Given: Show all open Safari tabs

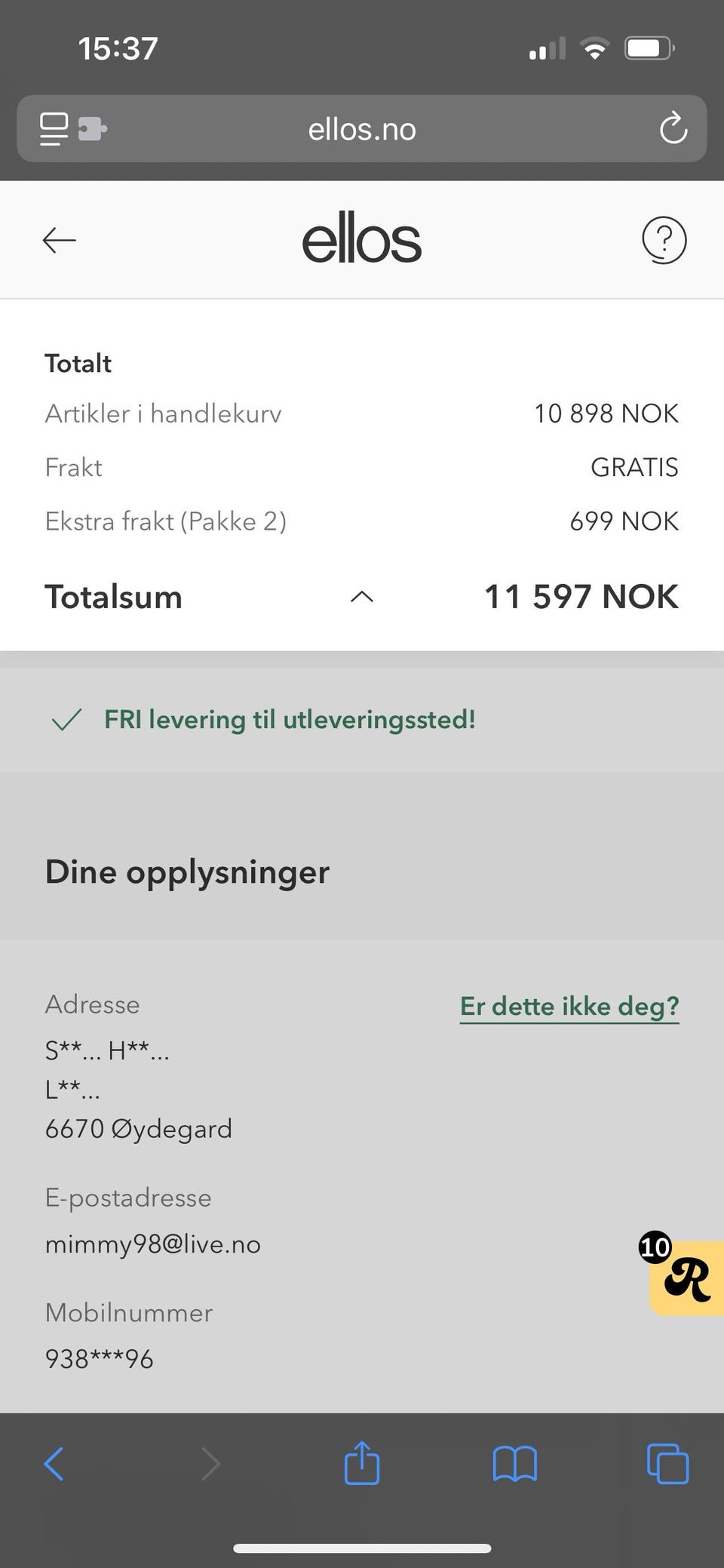Looking at the screenshot, I should point(667,1465).
